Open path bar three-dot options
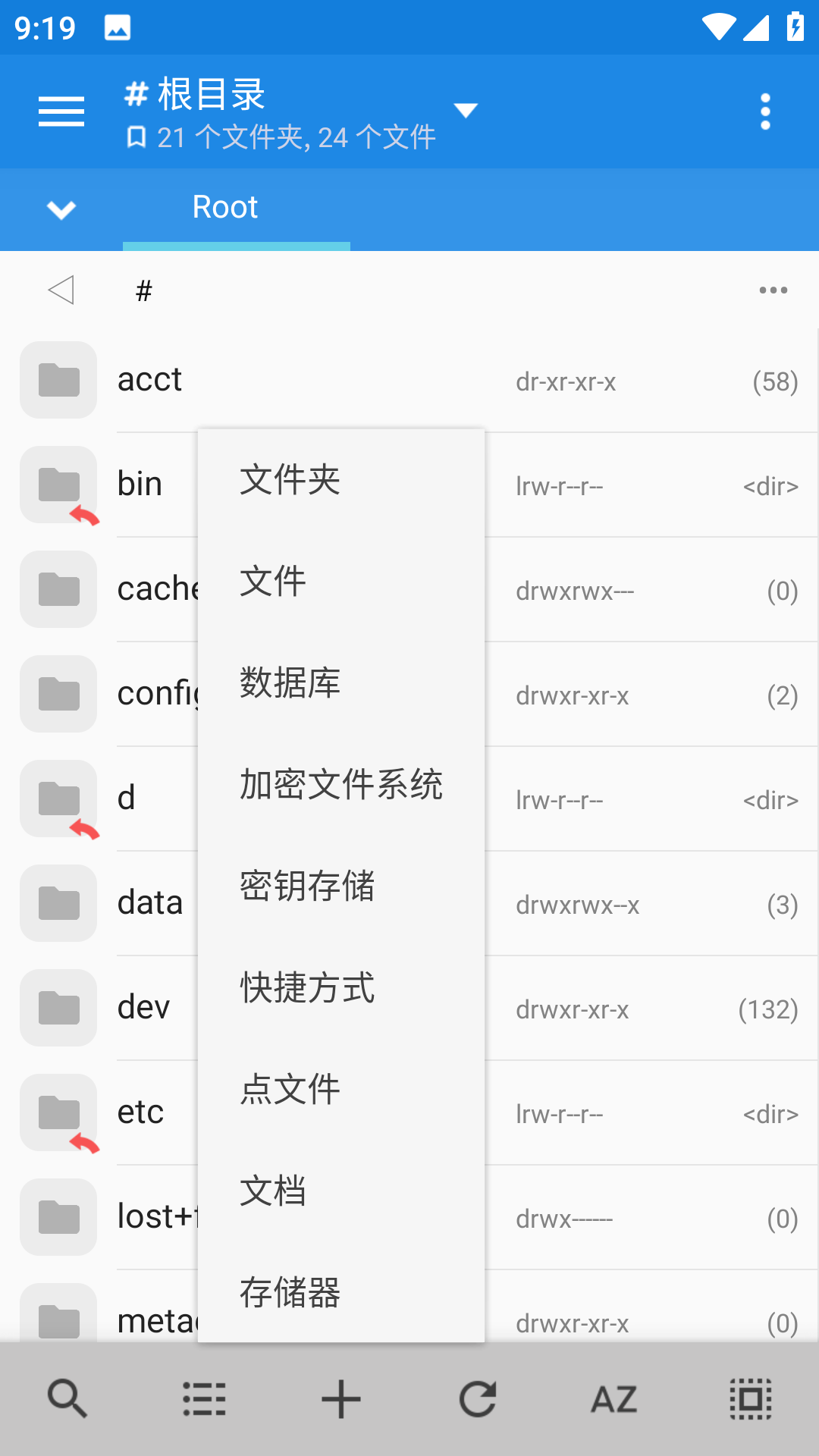The width and height of the screenshot is (819, 1456). [773, 290]
